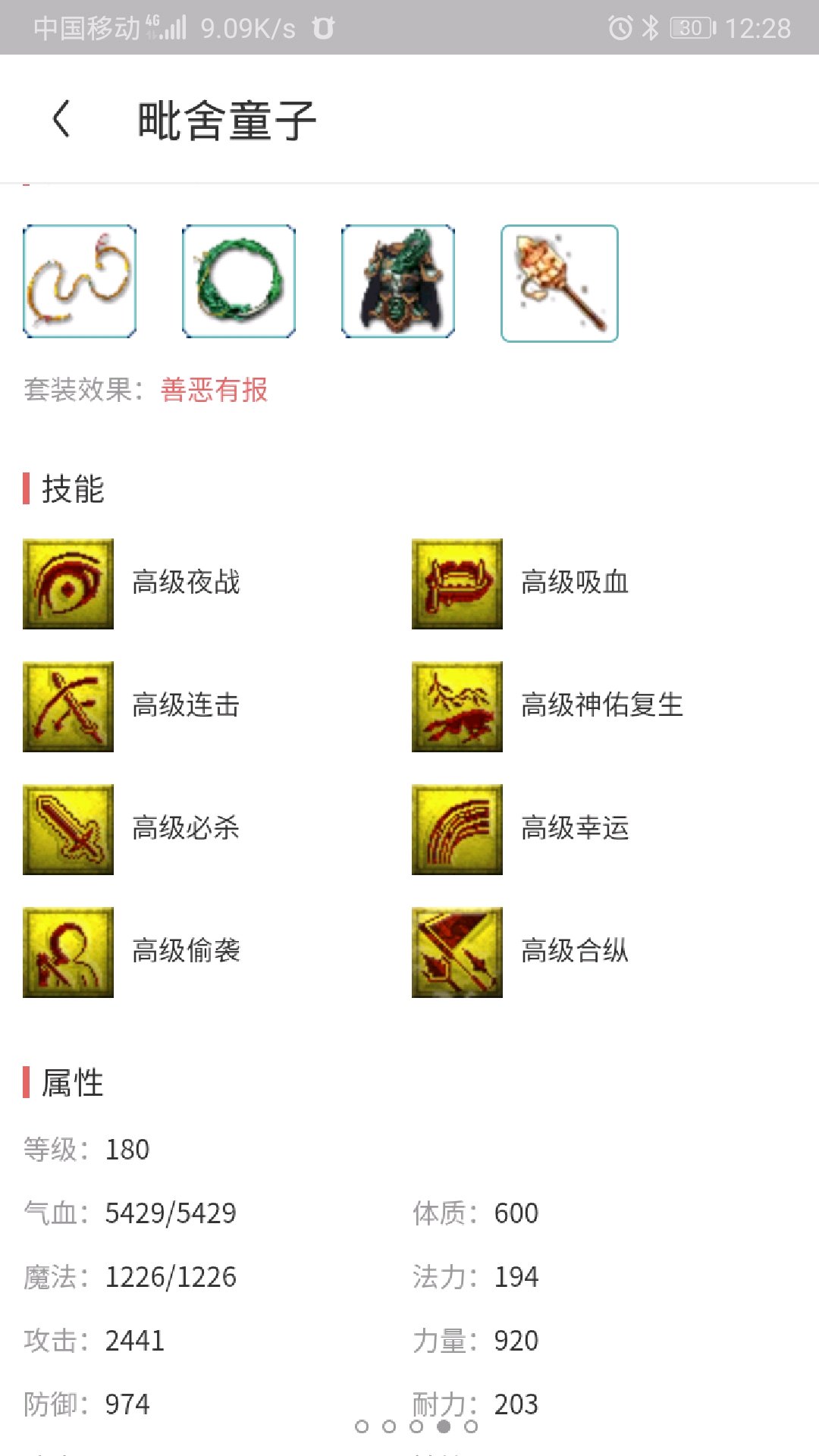Screen dimensions: 819x1456
Task: Jump to the first page indicator dot
Action: (362, 1426)
